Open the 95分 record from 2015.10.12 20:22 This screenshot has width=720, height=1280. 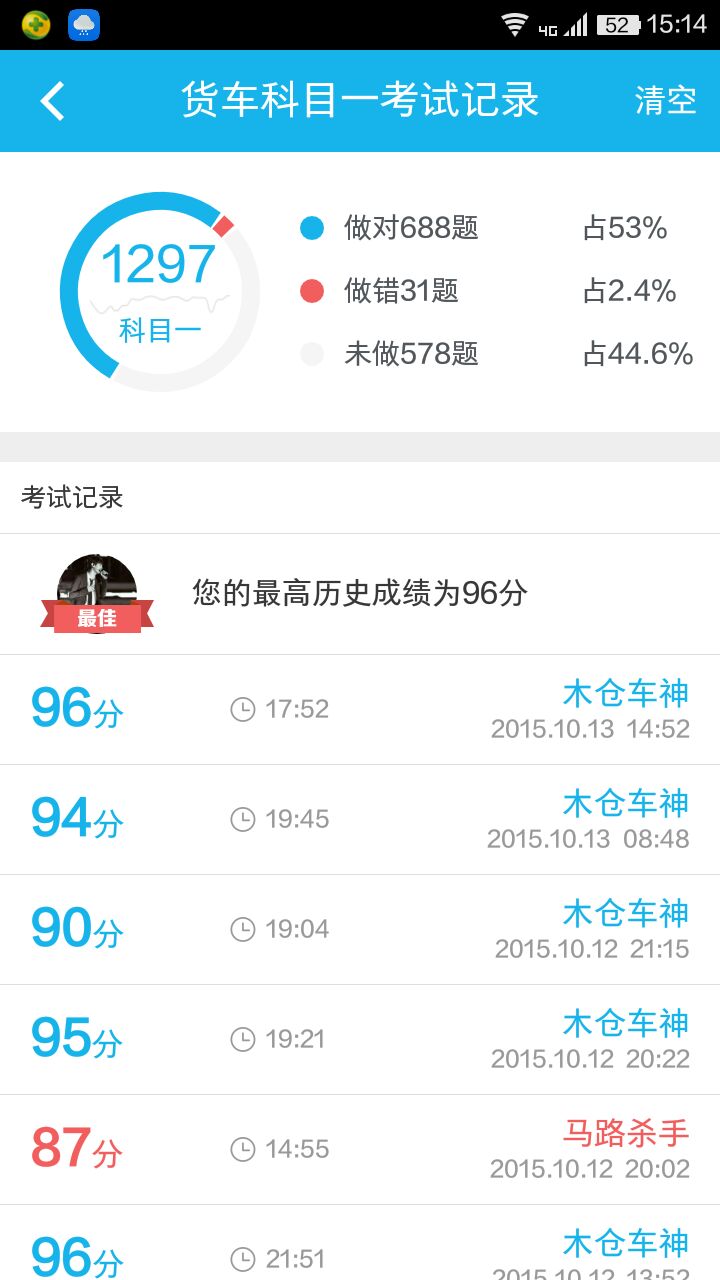(x=360, y=1040)
